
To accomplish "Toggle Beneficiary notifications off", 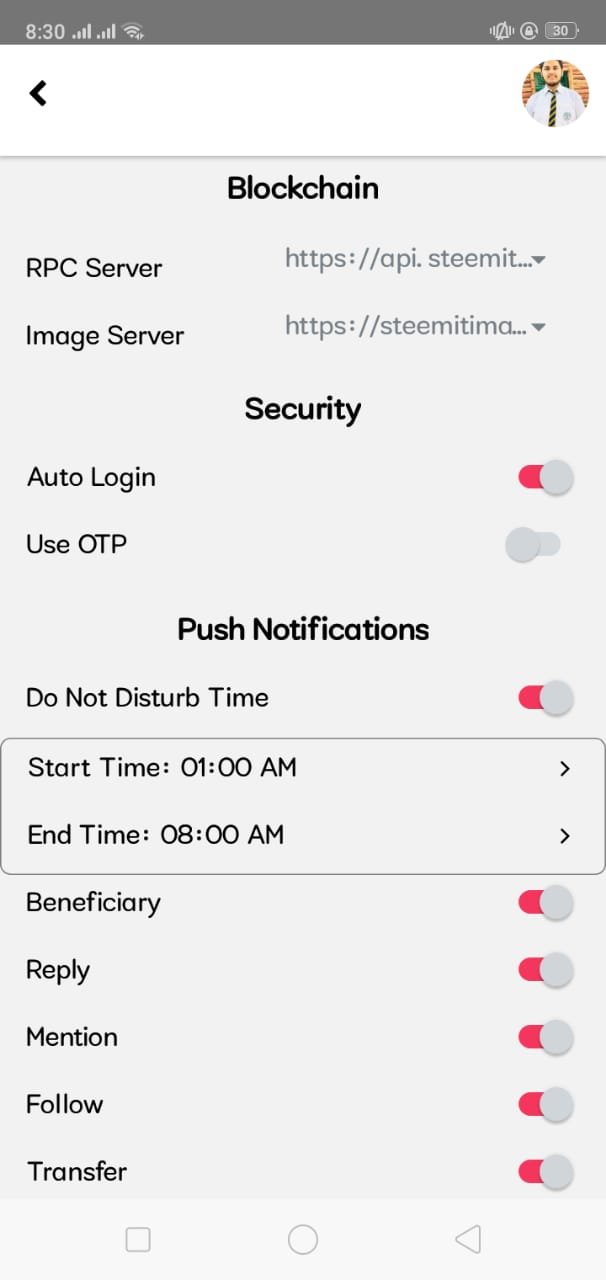I will point(546,903).
